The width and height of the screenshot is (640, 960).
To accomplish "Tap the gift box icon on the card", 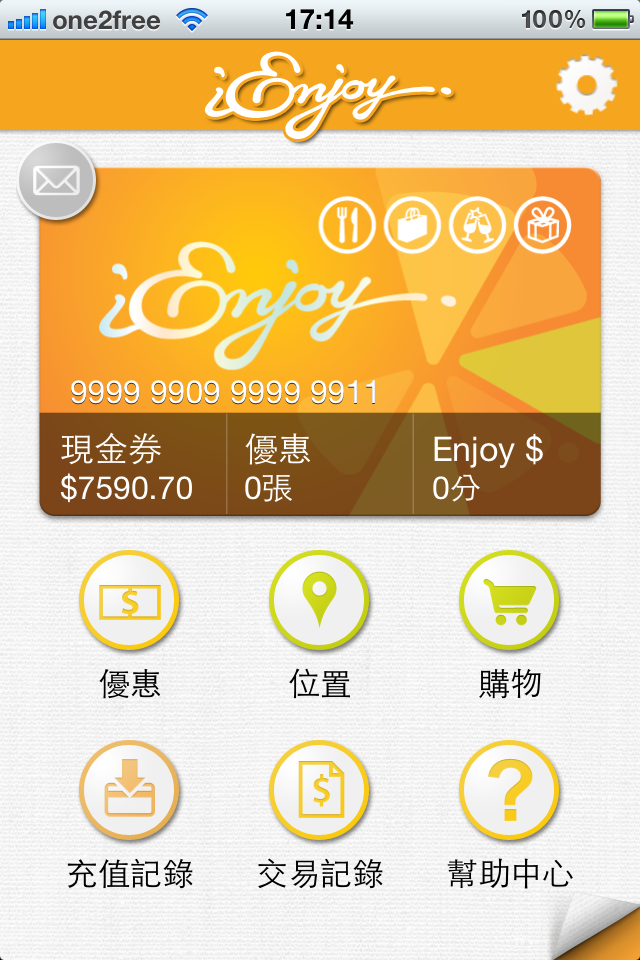I will (542, 225).
